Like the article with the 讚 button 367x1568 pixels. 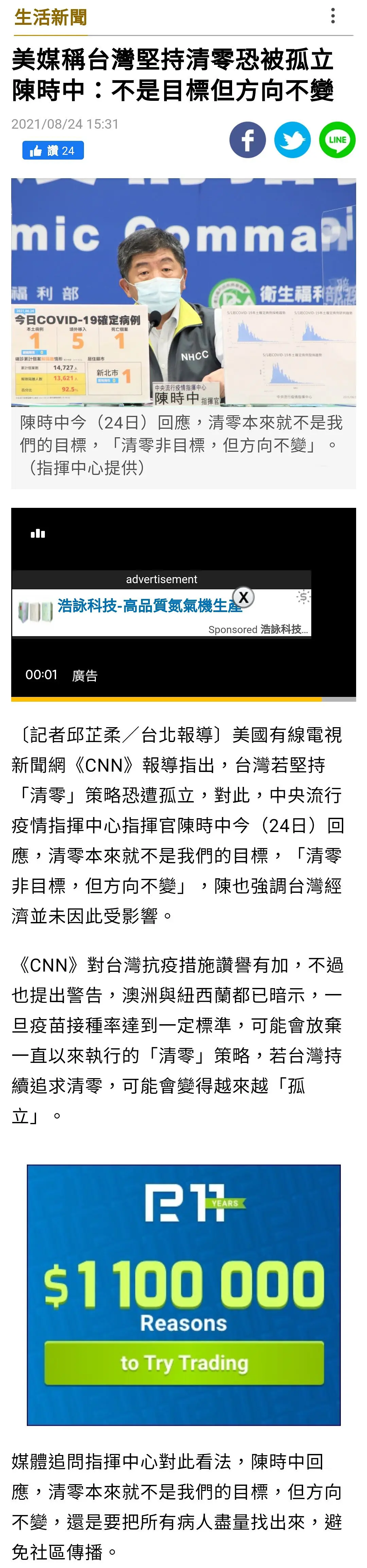(x=53, y=150)
